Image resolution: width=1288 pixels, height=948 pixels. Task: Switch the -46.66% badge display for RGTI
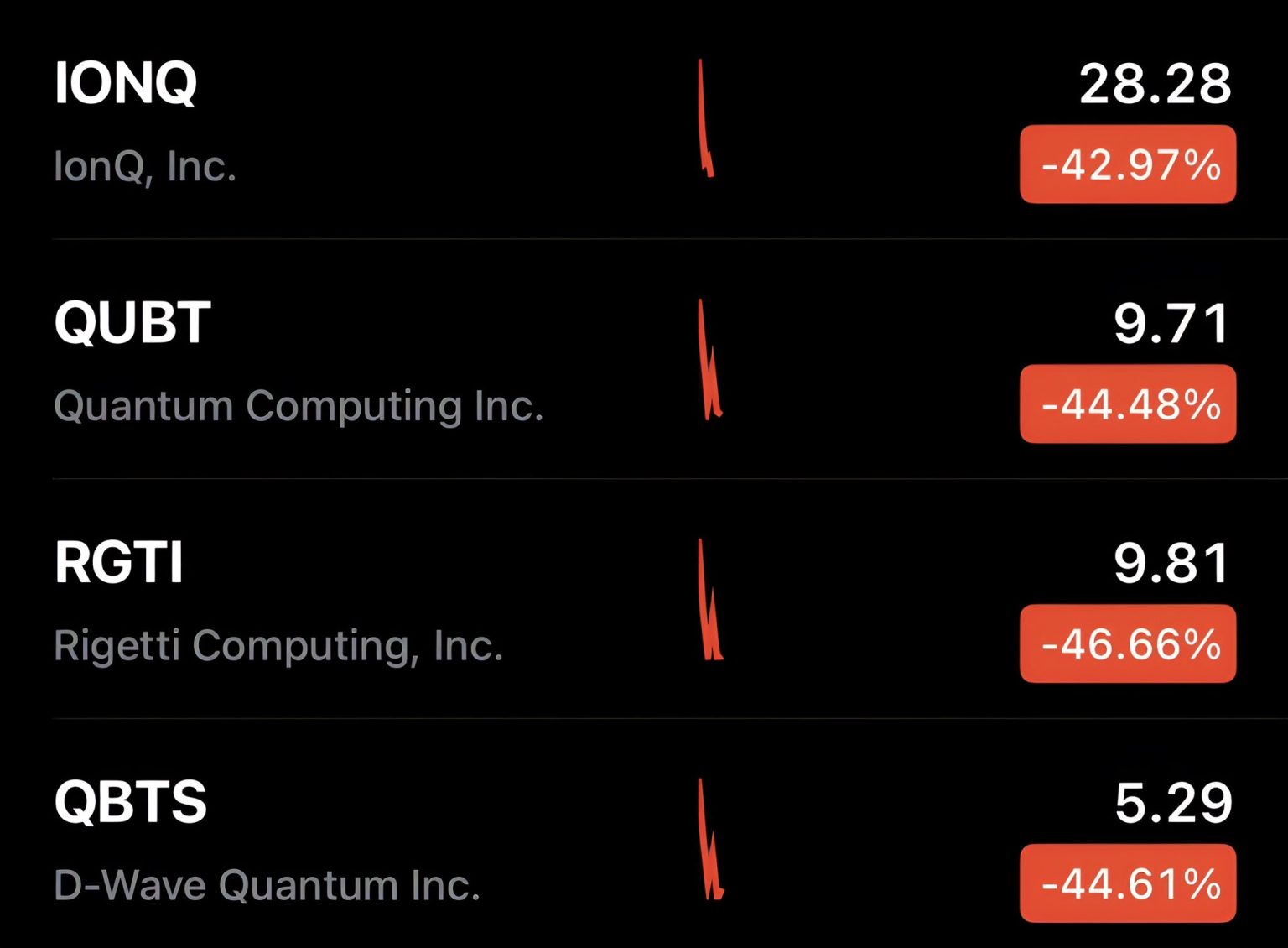click(x=1127, y=643)
